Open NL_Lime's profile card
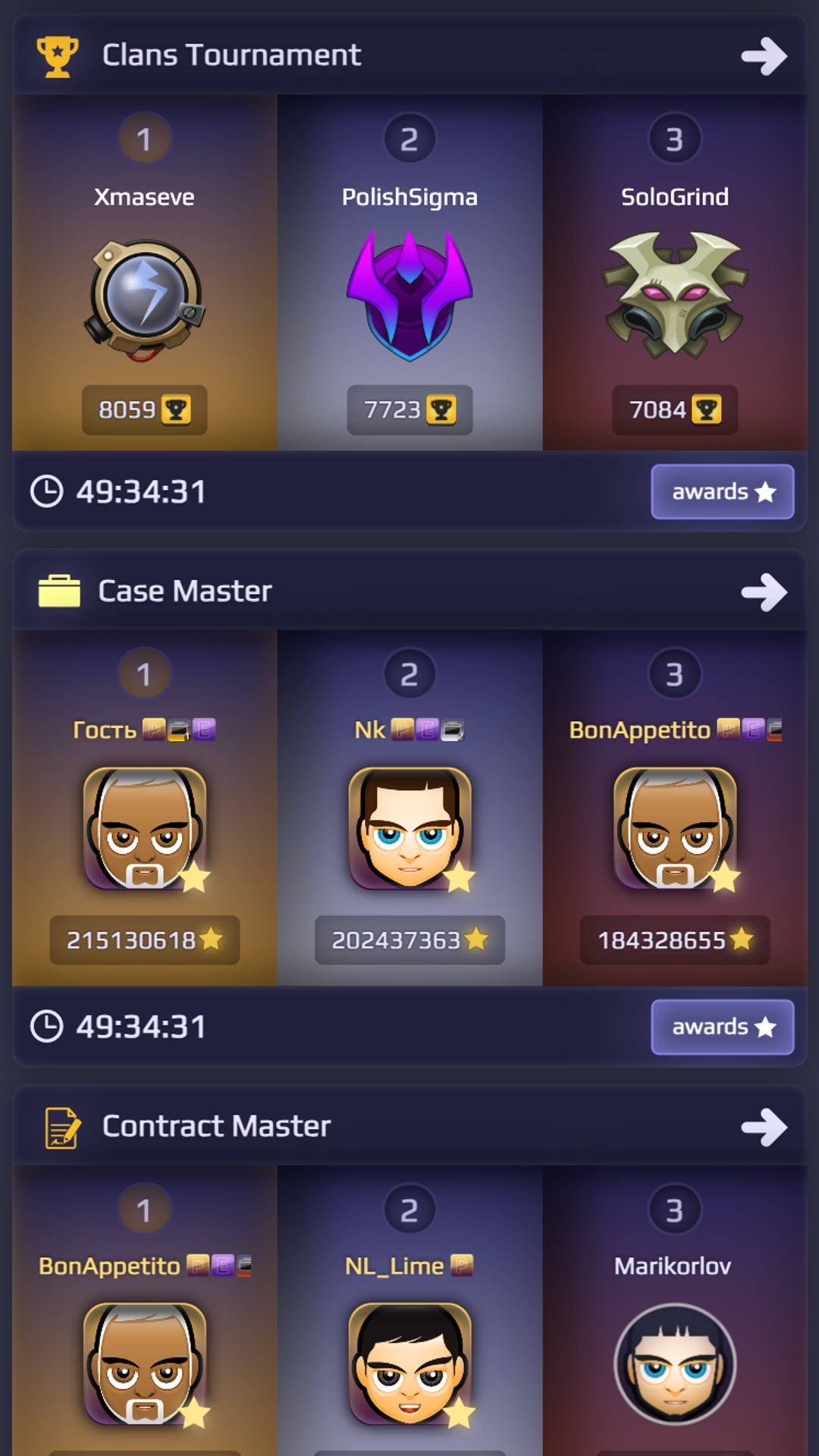 [409, 1310]
